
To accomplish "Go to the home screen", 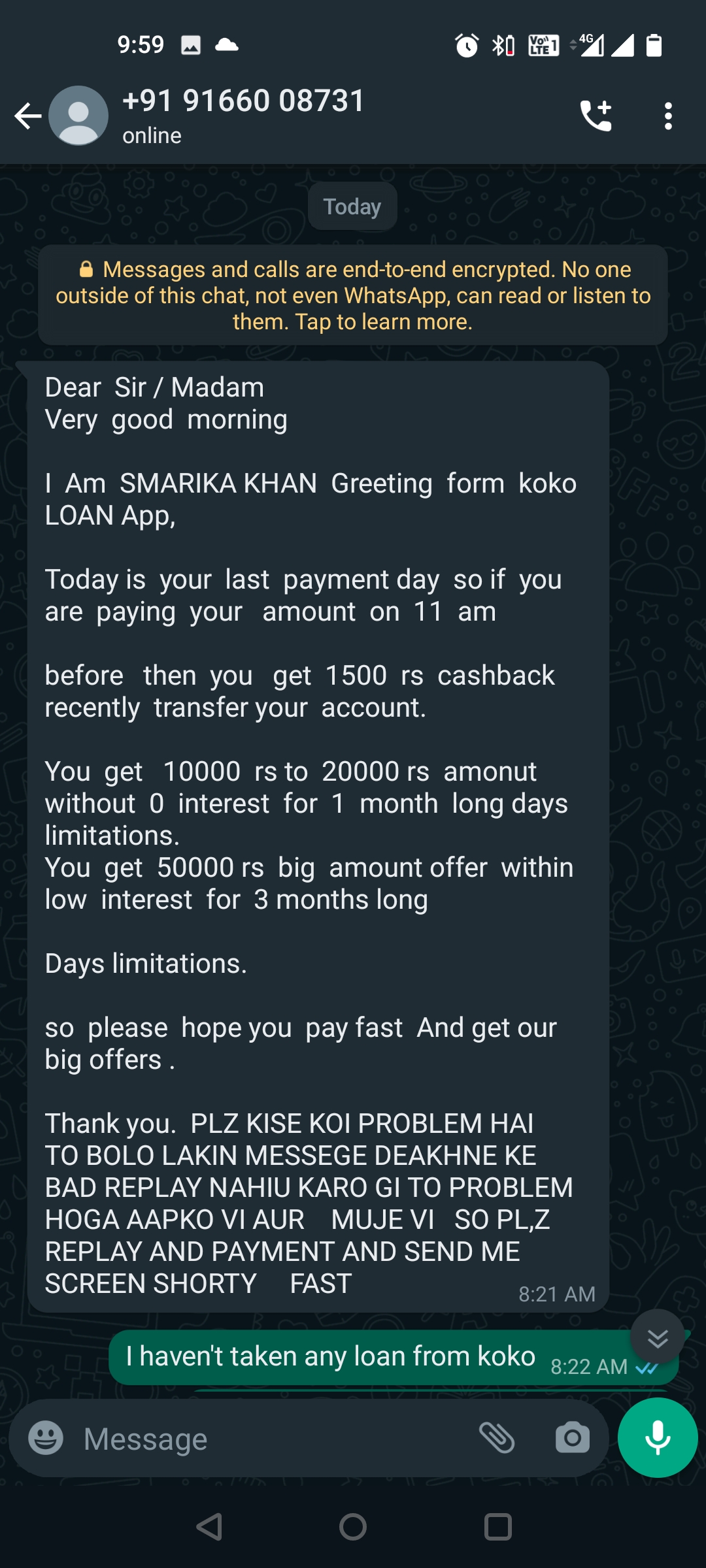I will (353, 1527).
